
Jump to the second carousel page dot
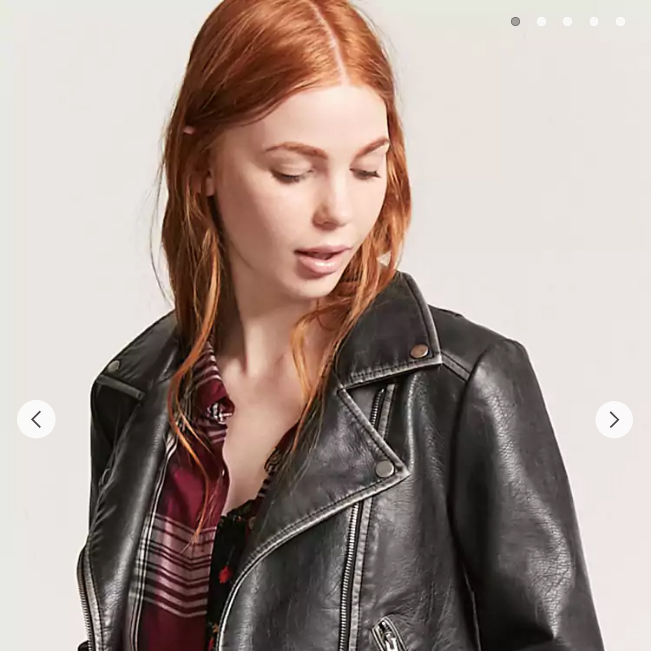[x=541, y=21]
